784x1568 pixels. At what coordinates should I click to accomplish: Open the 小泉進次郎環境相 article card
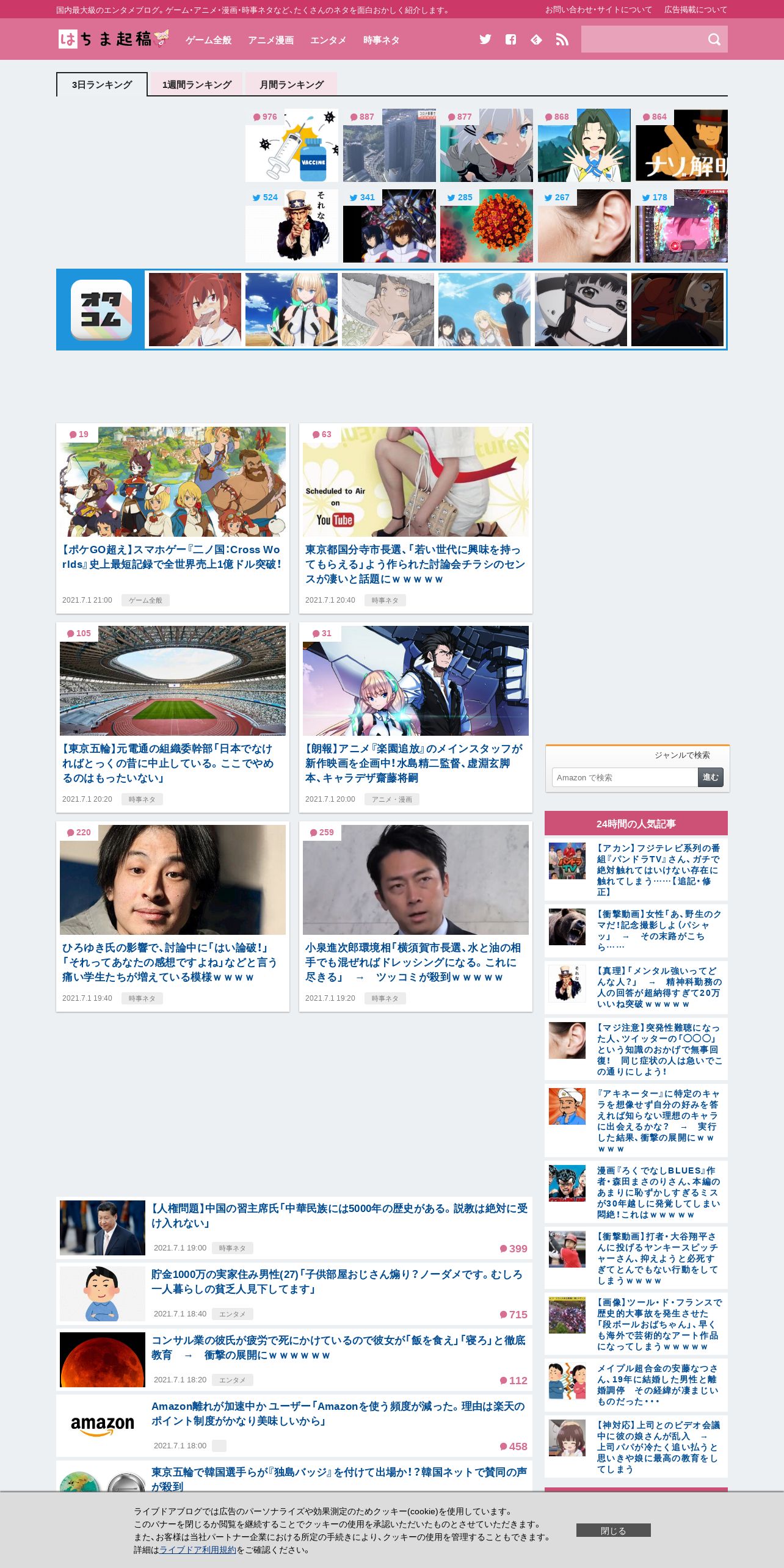tap(416, 916)
